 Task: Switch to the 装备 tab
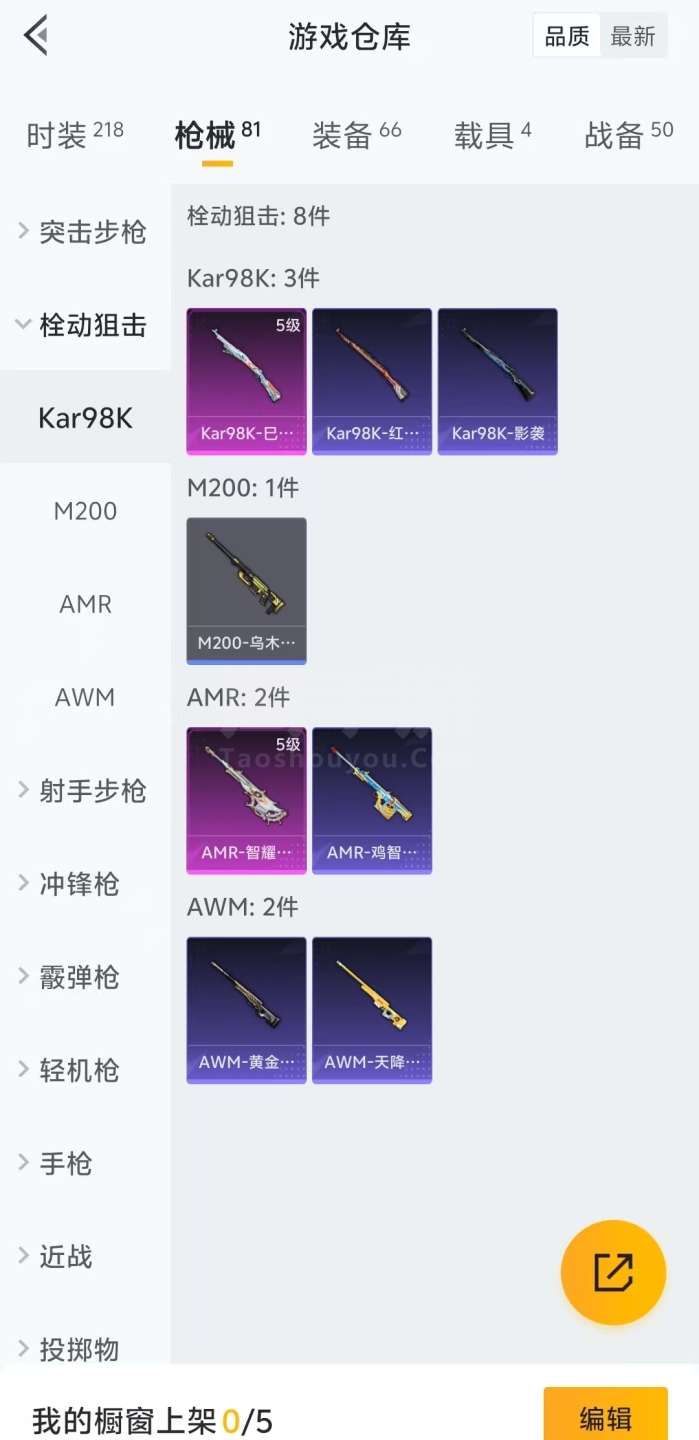coord(356,134)
